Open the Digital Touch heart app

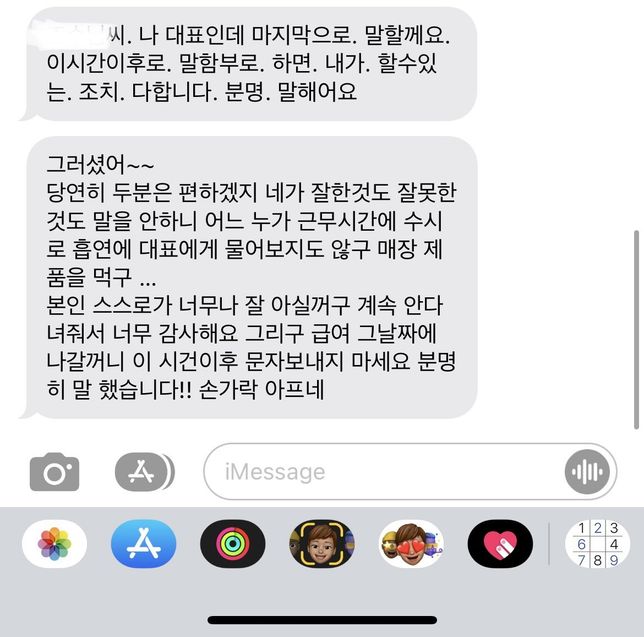(x=500, y=544)
